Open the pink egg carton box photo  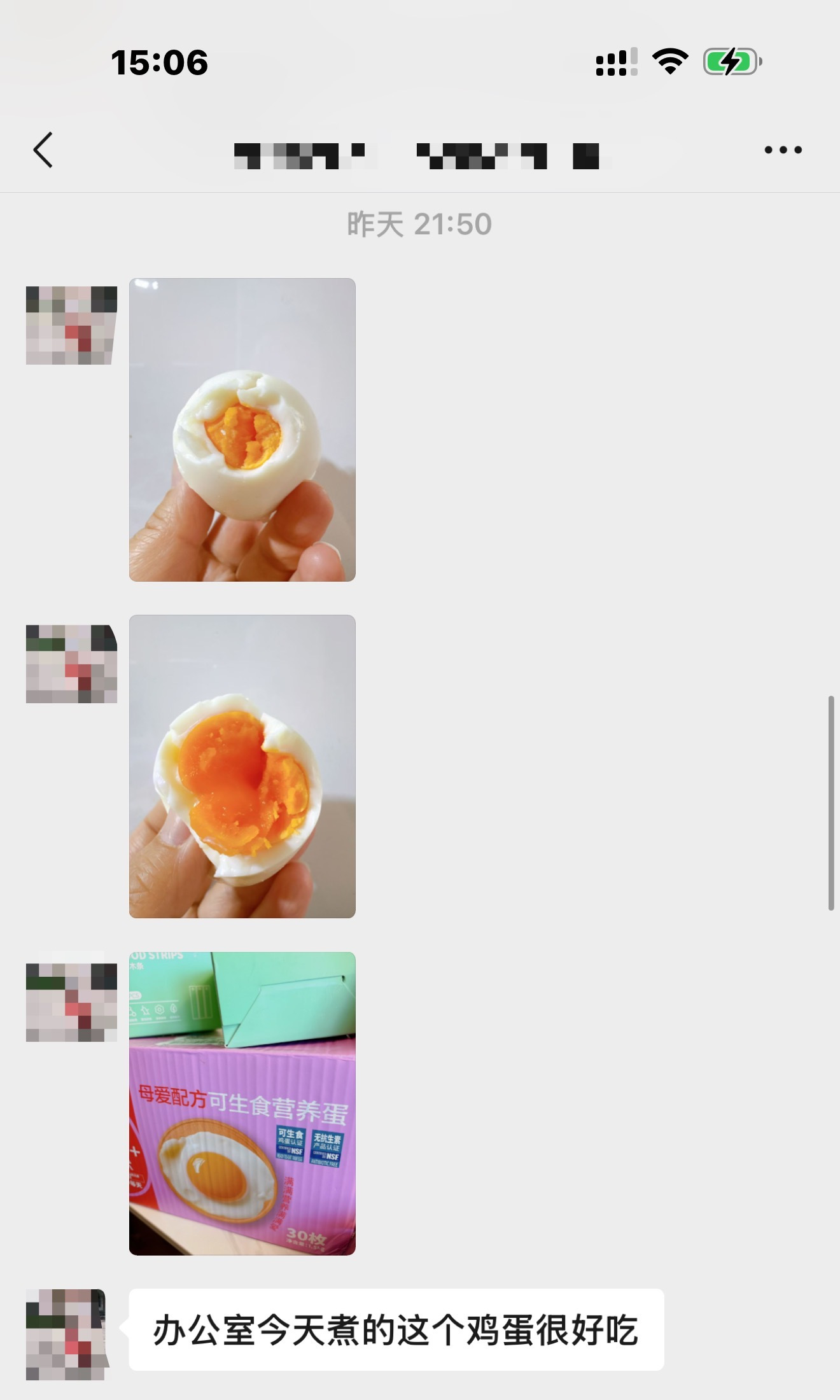coord(242,1103)
